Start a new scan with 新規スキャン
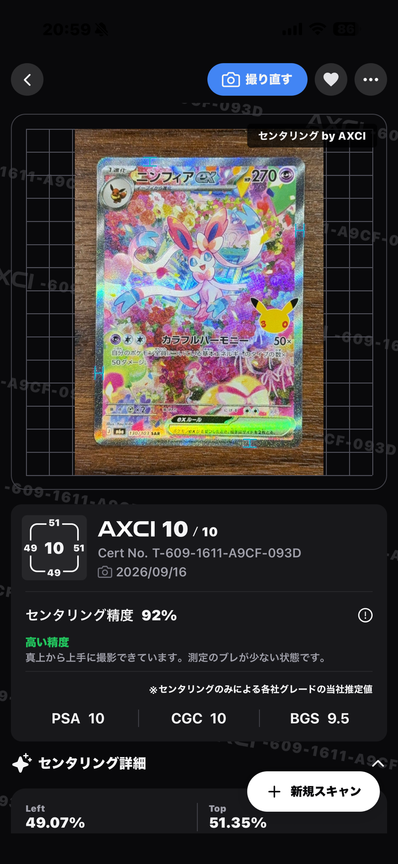 point(314,791)
